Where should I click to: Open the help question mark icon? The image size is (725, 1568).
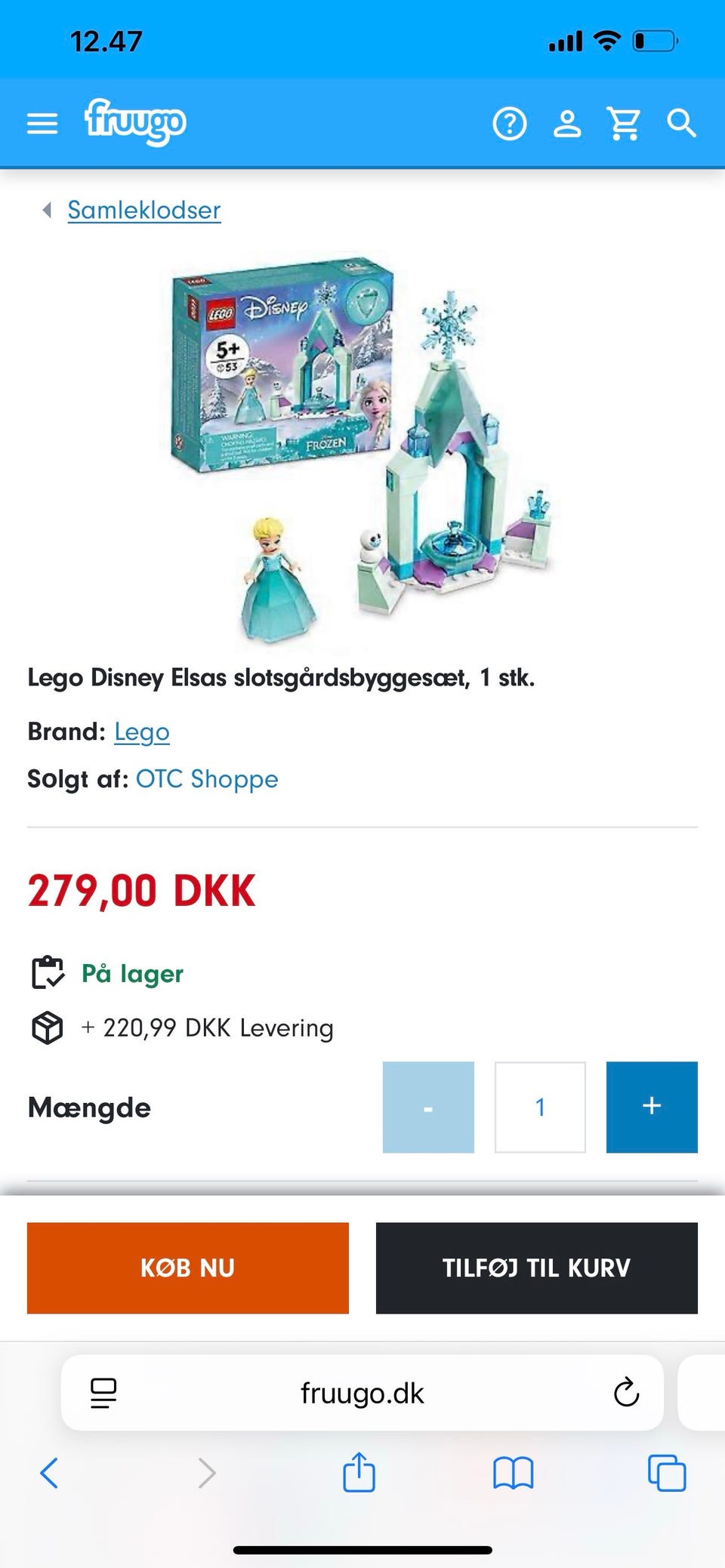tap(510, 123)
